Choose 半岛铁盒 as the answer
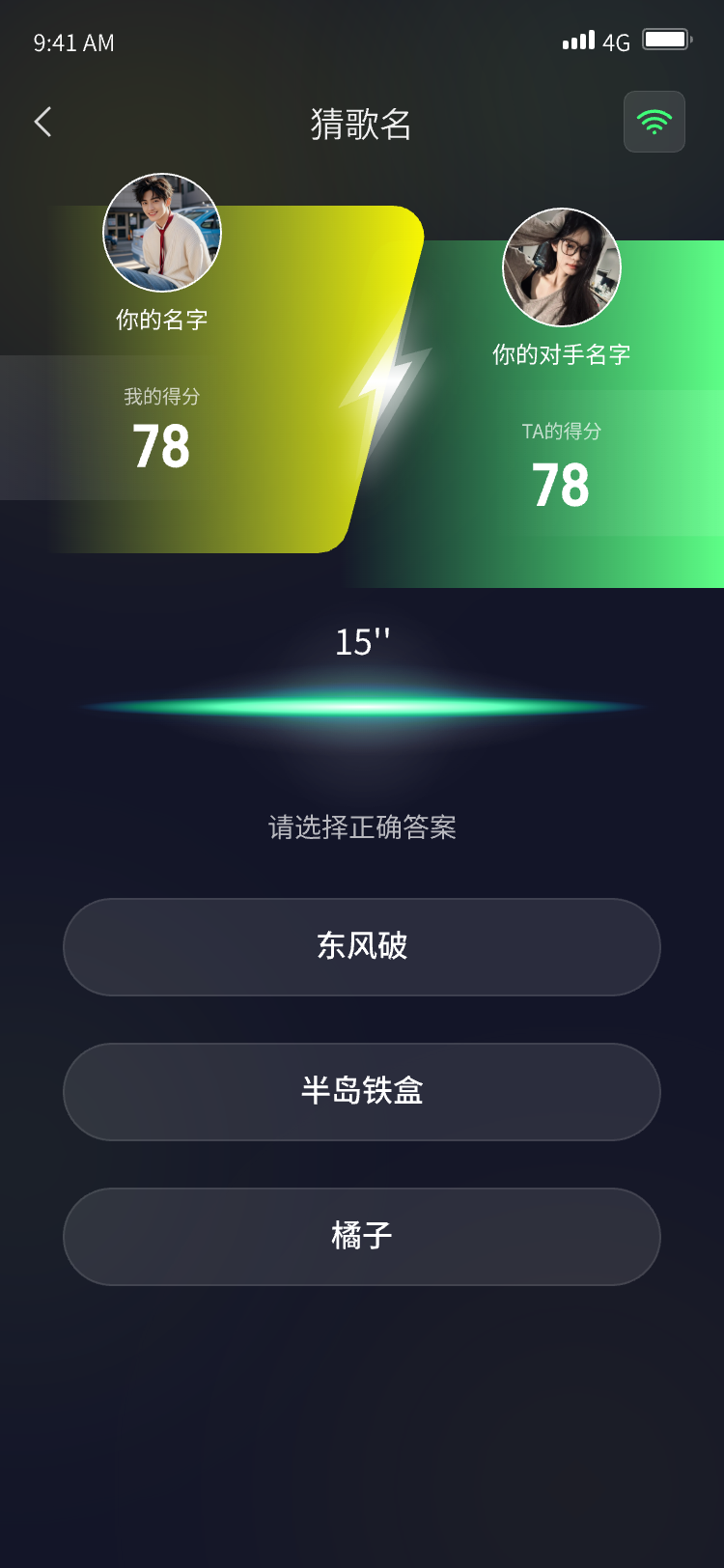This screenshot has width=724, height=1568. (362, 1091)
